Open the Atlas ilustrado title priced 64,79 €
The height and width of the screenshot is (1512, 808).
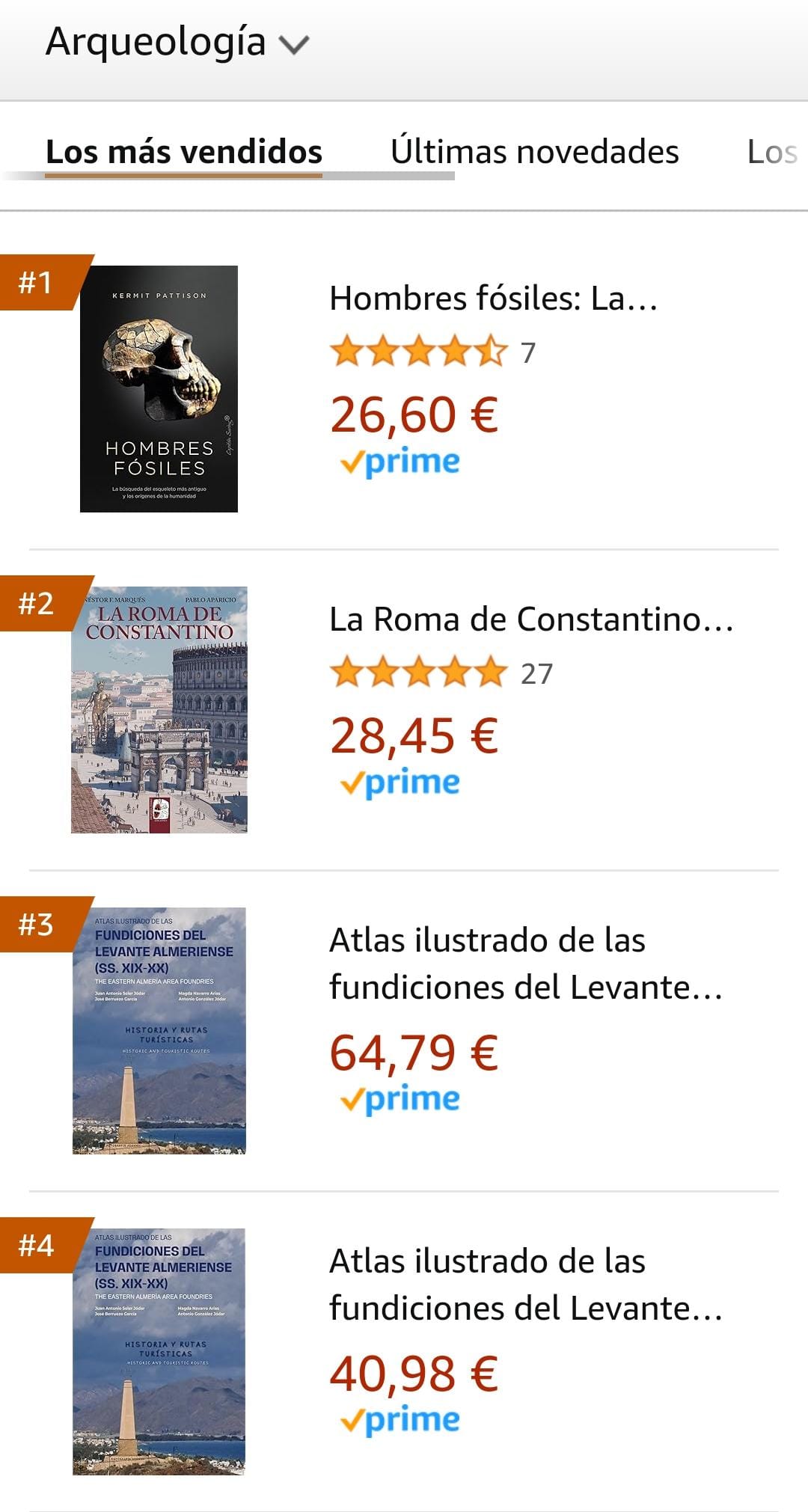525,964
